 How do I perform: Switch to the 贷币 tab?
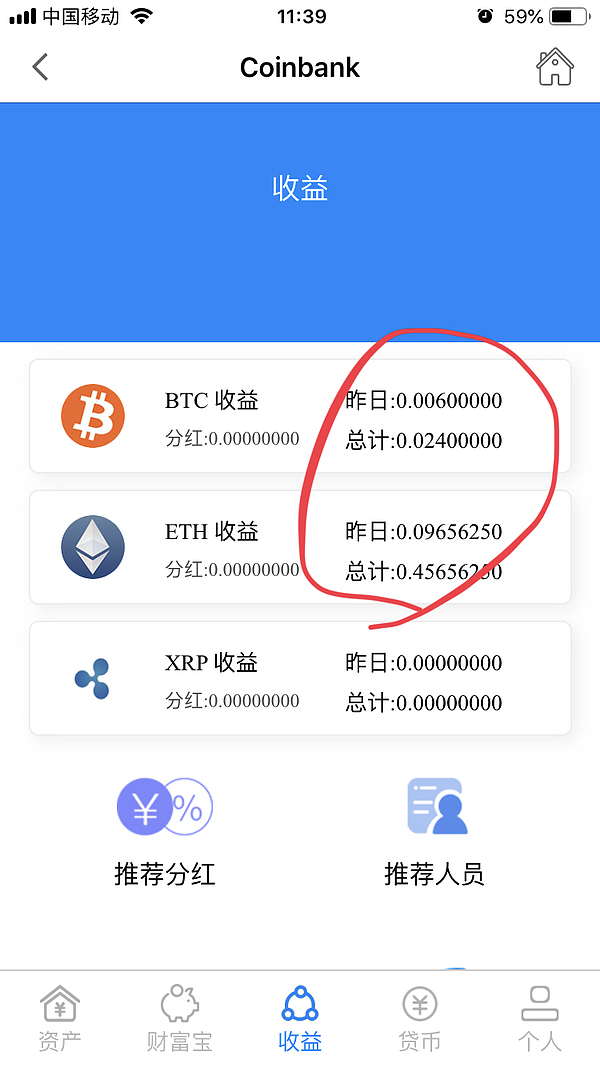tap(420, 1018)
